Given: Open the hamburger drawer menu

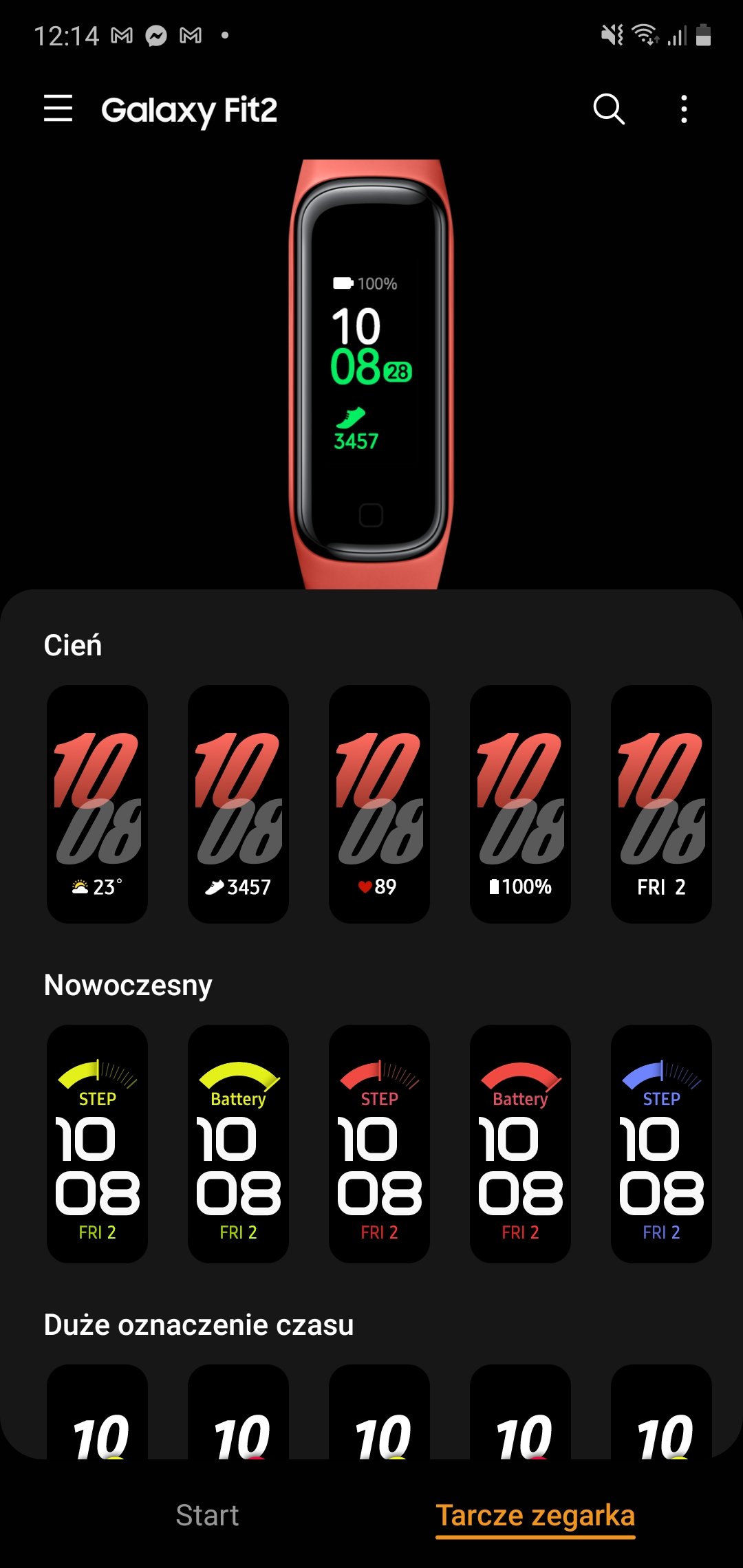Looking at the screenshot, I should coord(58,109).
